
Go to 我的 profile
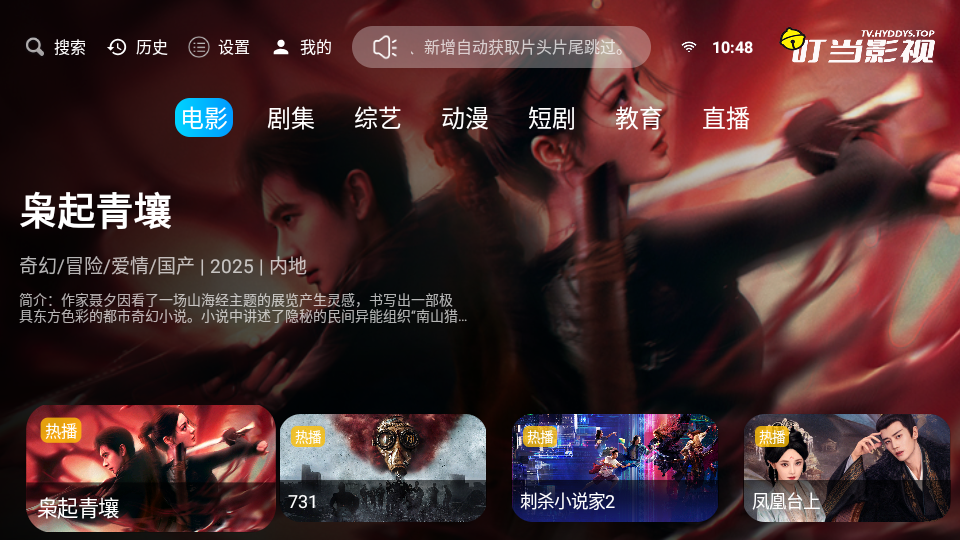pos(302,47)
